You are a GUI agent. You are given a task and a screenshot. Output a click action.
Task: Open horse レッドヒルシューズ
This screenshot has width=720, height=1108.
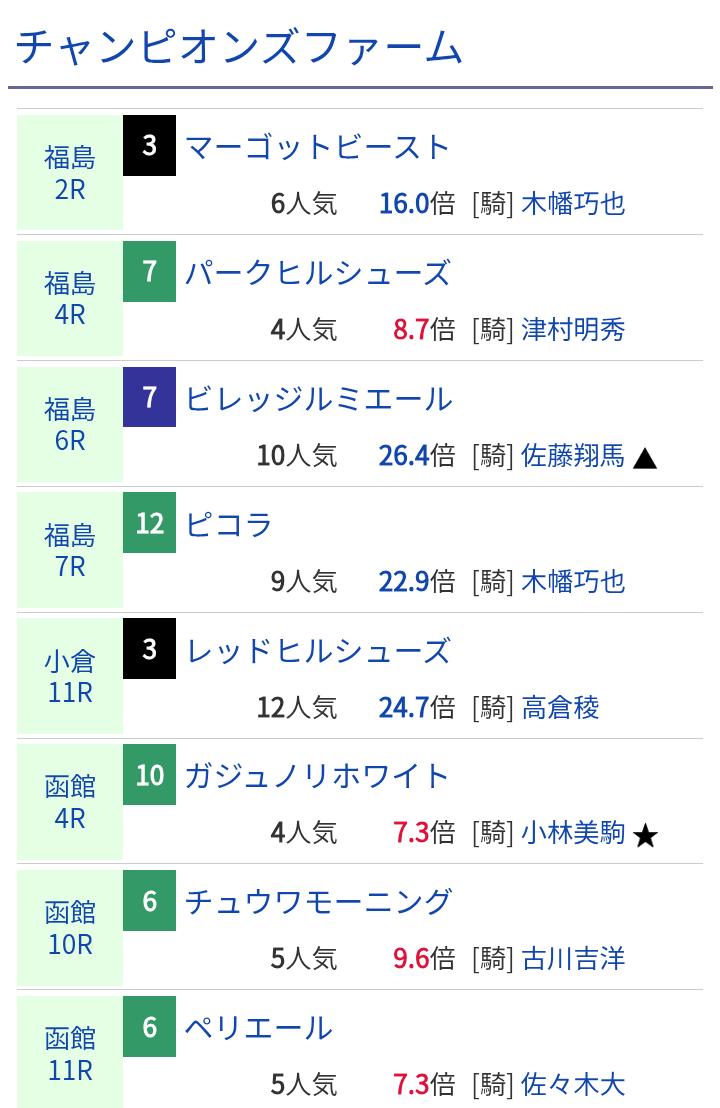318,651
